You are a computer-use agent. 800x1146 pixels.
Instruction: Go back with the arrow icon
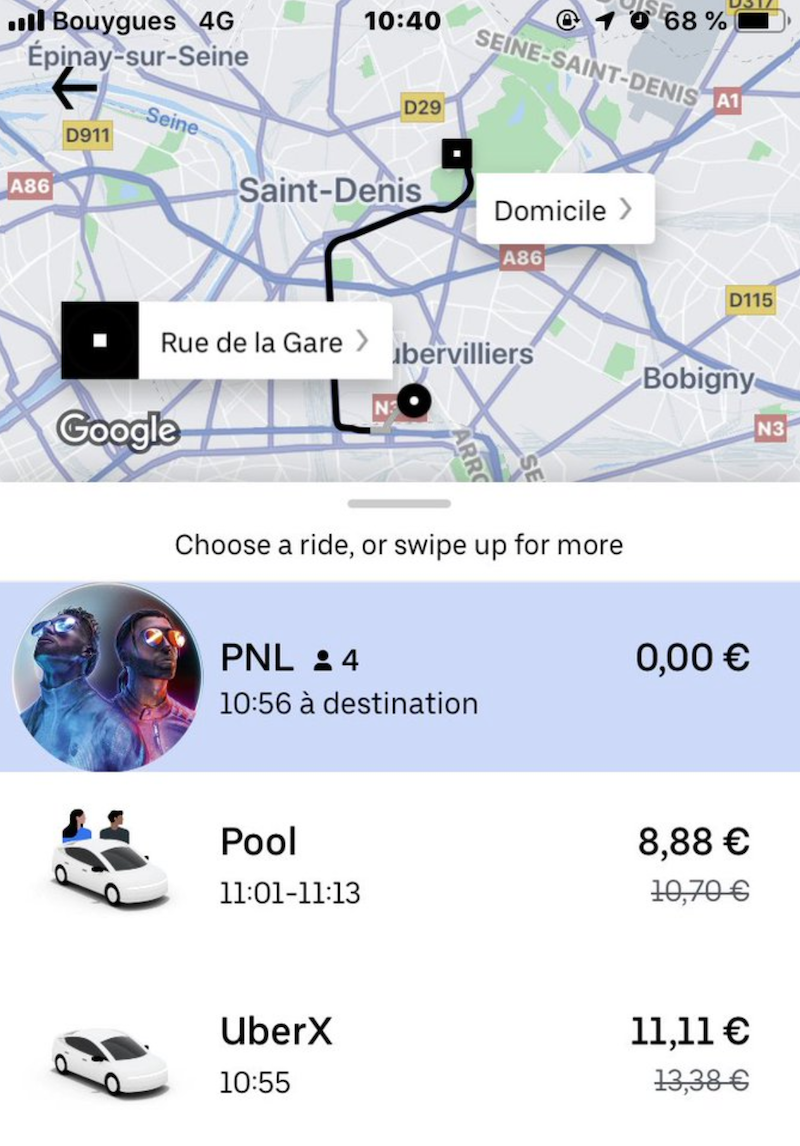(x=75, y=89)
